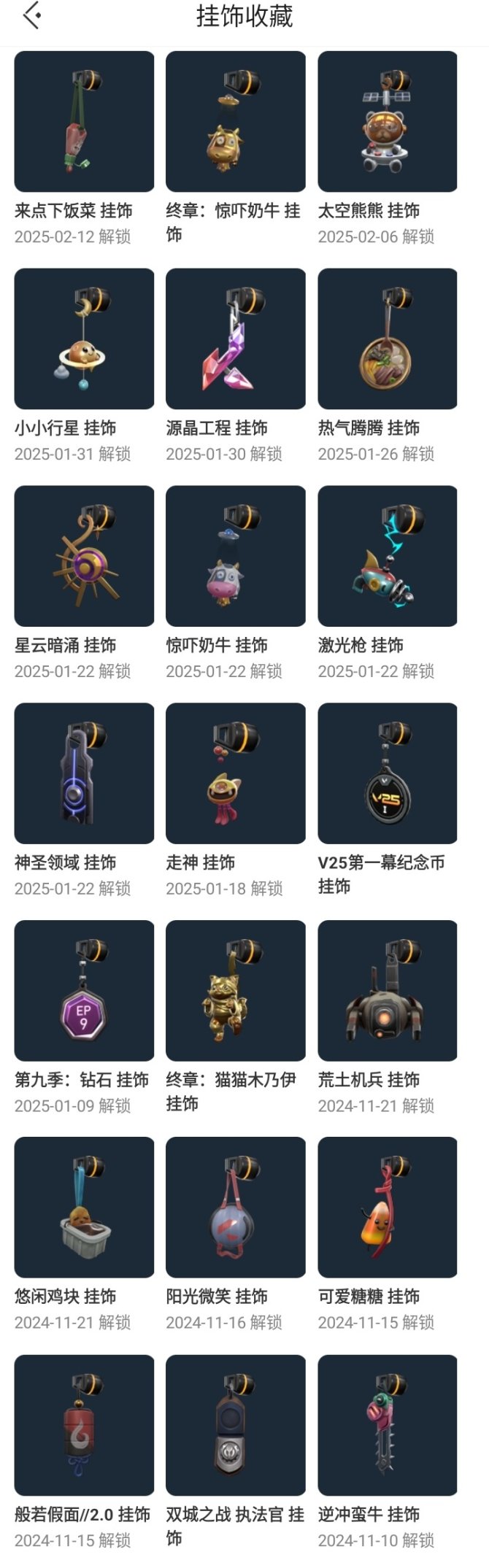Open the 来点下饭菜 挂饰 card
This screenshot has height=1568, width=489.
[x=84, y=122]
